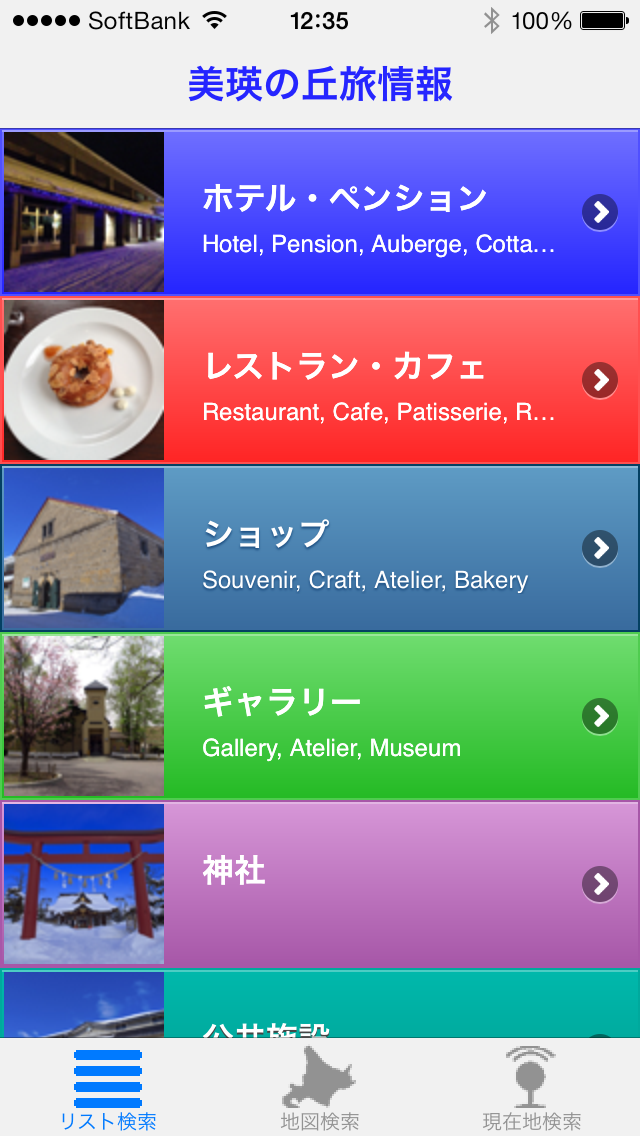Switch to the 地図検索 map tab
The image size is (640, 1136).
pyautogui.click(x=320, y=1088)
